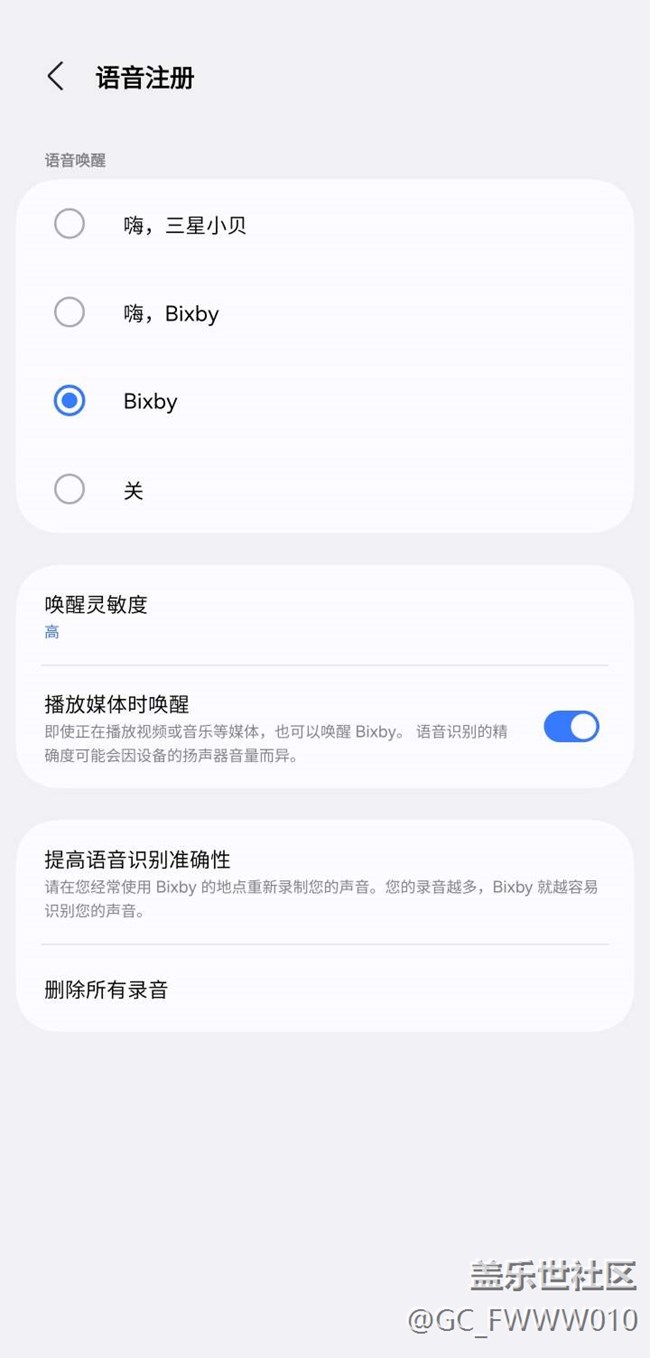Select the 嗨，三星小贝 wake-up option

point(70,224)
